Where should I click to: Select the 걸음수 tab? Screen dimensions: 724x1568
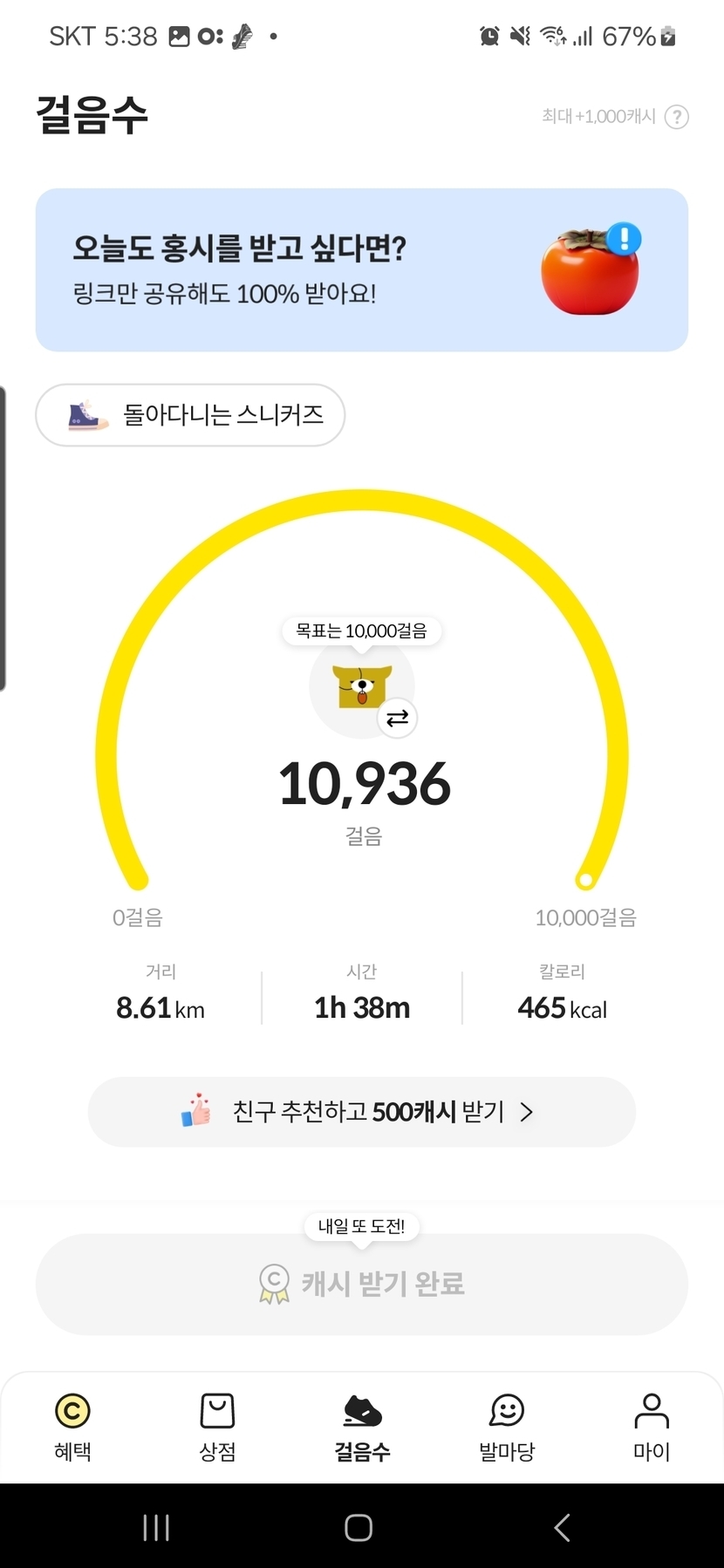coord(362,1425)
